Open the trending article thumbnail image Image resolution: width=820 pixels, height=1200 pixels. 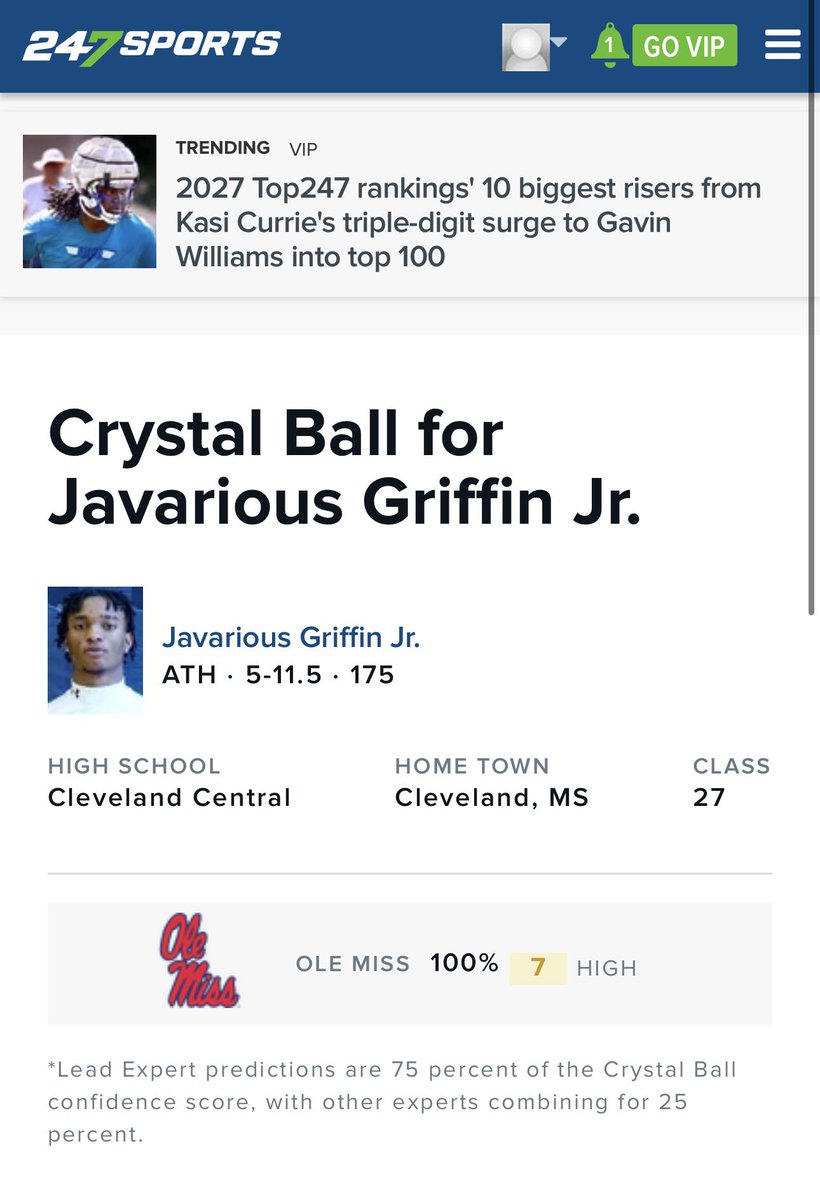(90, 201)
